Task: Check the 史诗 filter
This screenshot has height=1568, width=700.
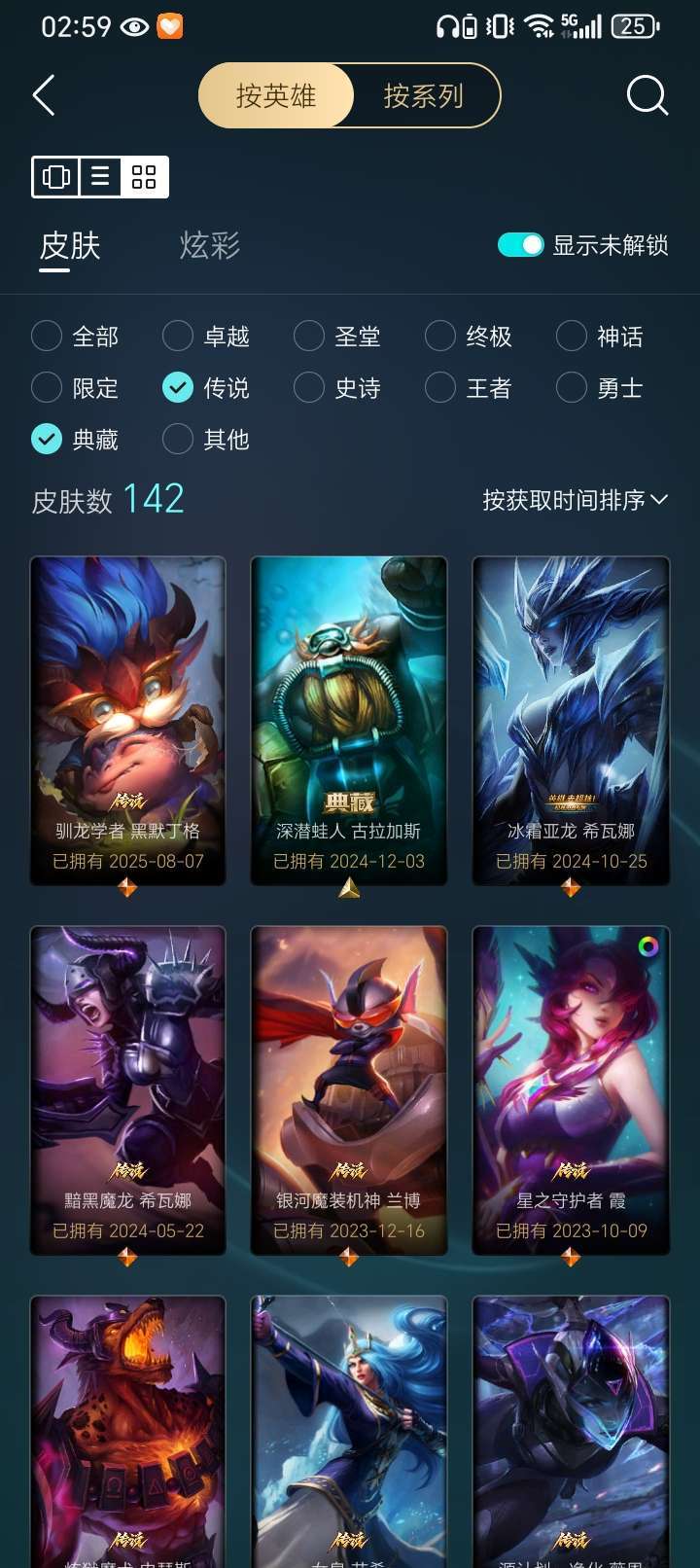Action: pos(309,388)
